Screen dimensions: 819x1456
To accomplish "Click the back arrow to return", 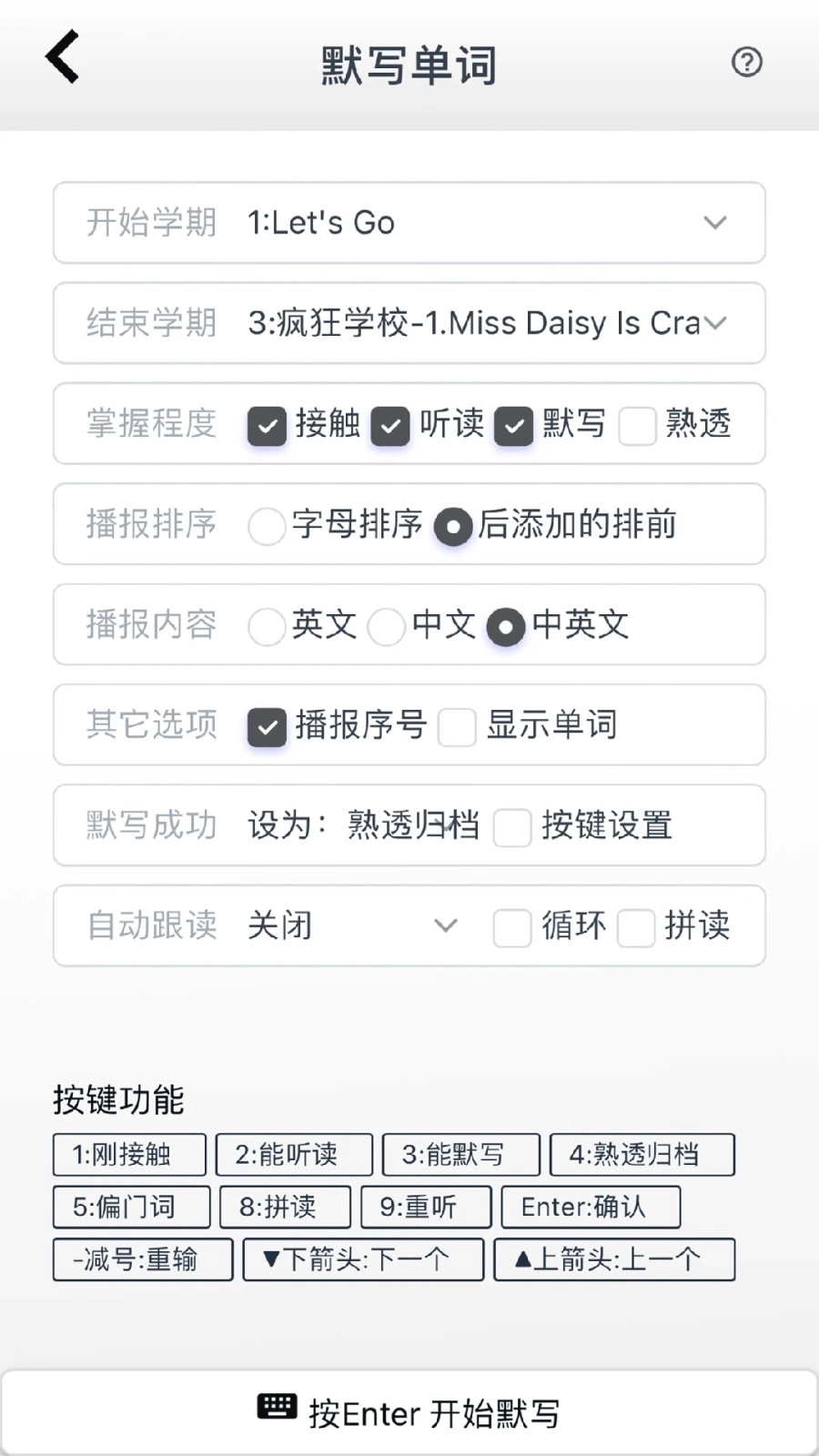I will pos(61,56).
